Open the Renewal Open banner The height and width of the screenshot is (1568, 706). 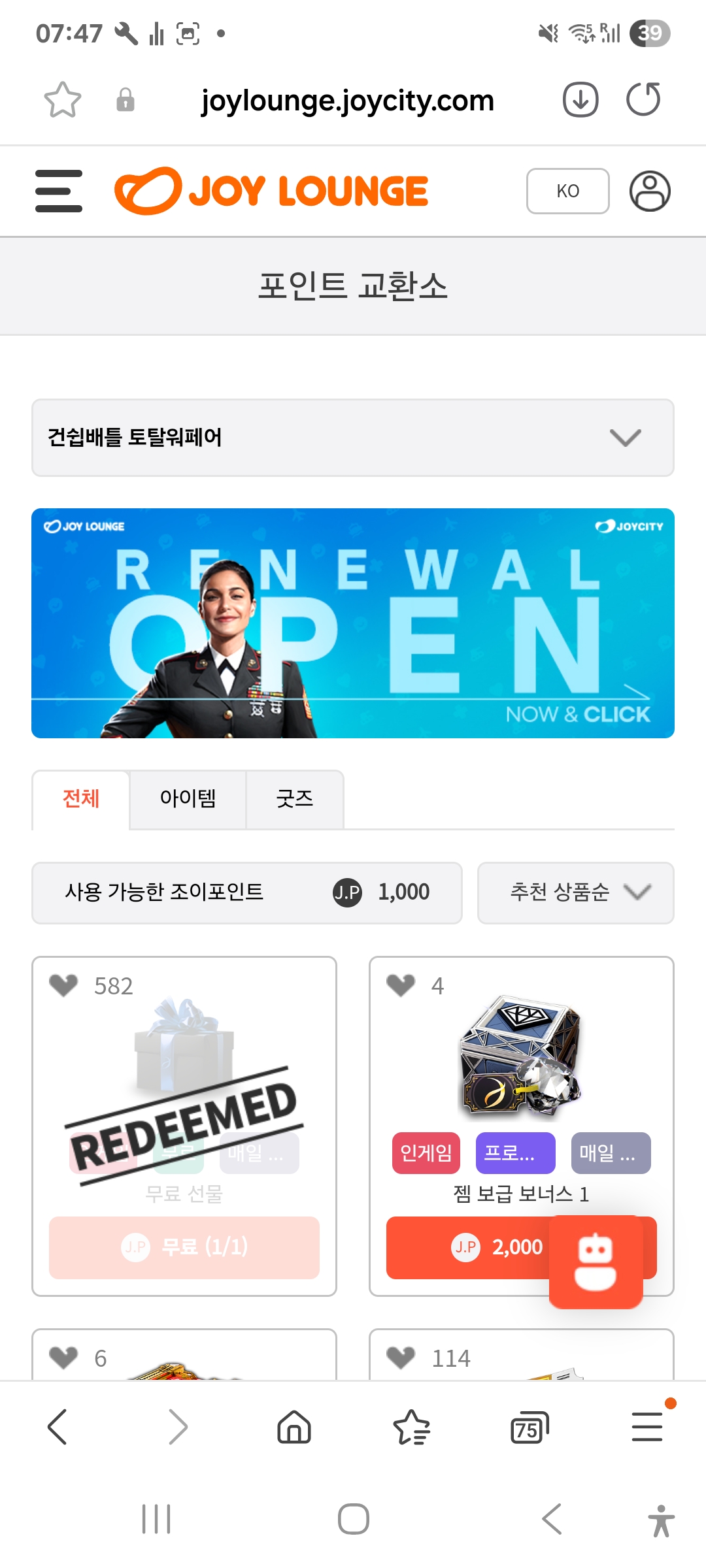click(352, 623)
